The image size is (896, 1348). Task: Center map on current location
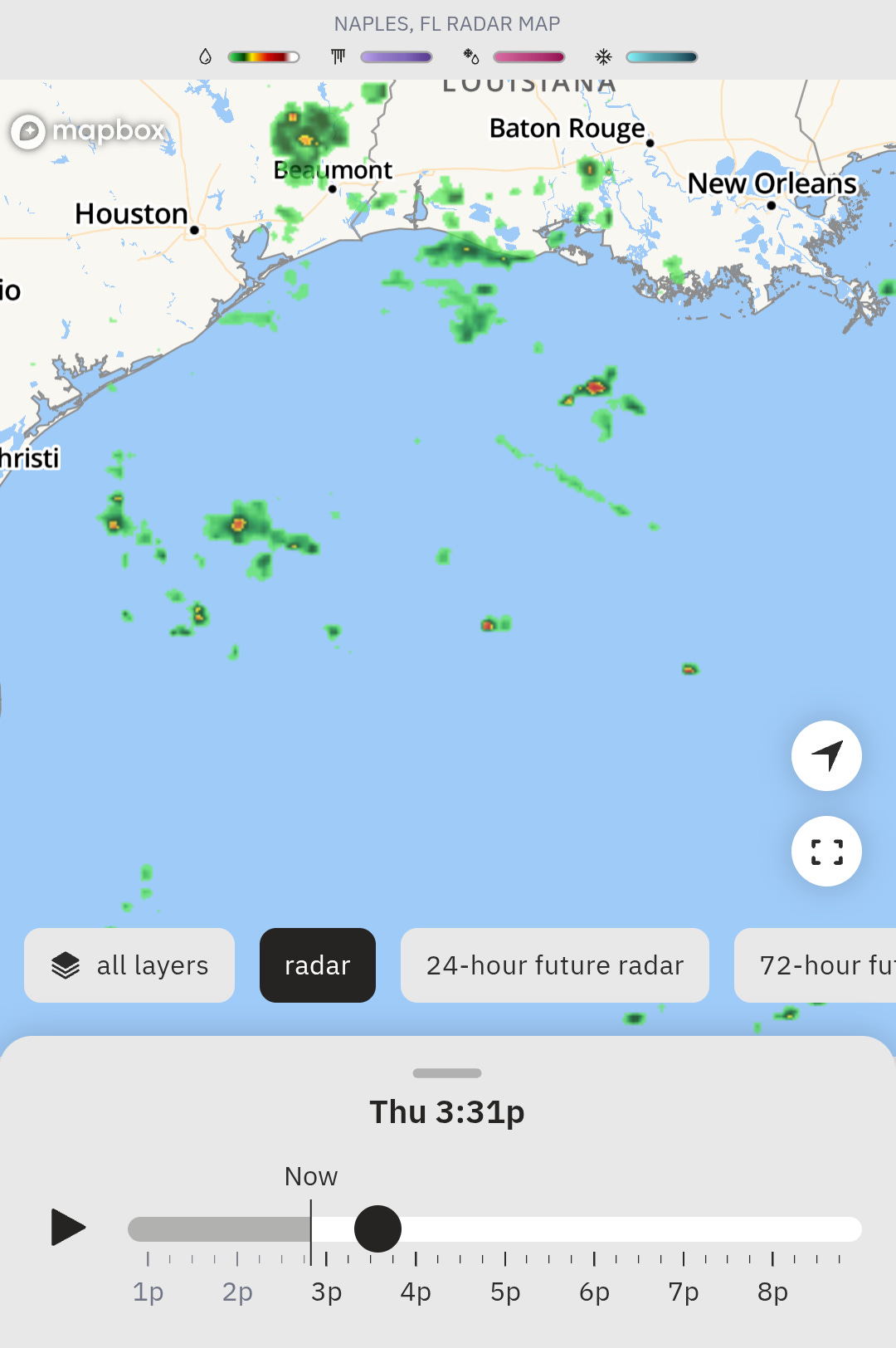pyautogui.click(x=826, y=755)
